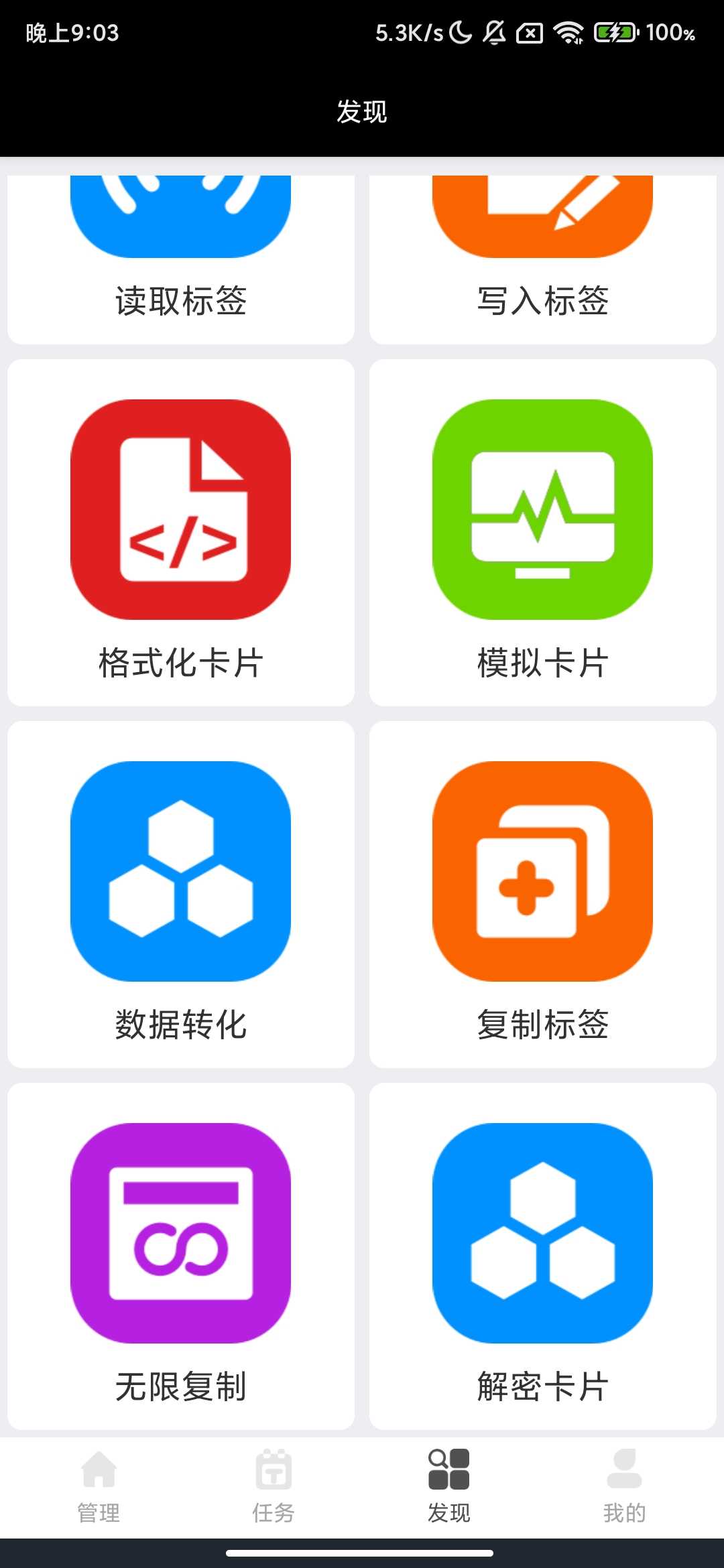This screenshot has height=1568, width=724.
Task: Open the 写入标签 (write tag) pencil icon
Action: click(543, 214)
